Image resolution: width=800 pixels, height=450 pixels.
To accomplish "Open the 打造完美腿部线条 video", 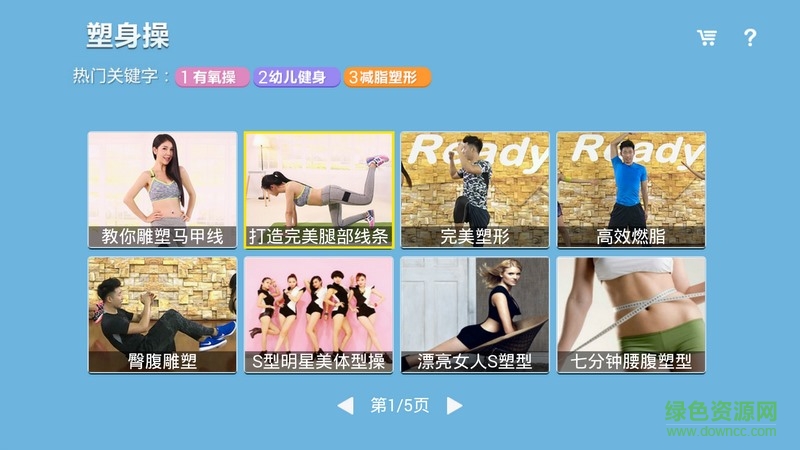I will [x=319, y=190].
